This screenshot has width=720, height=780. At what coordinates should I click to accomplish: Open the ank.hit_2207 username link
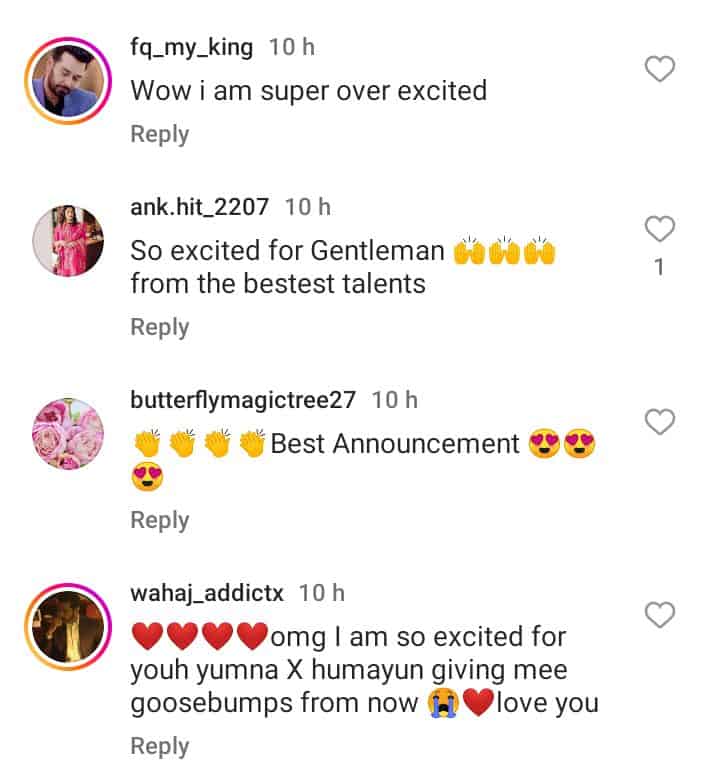(199, 207)
